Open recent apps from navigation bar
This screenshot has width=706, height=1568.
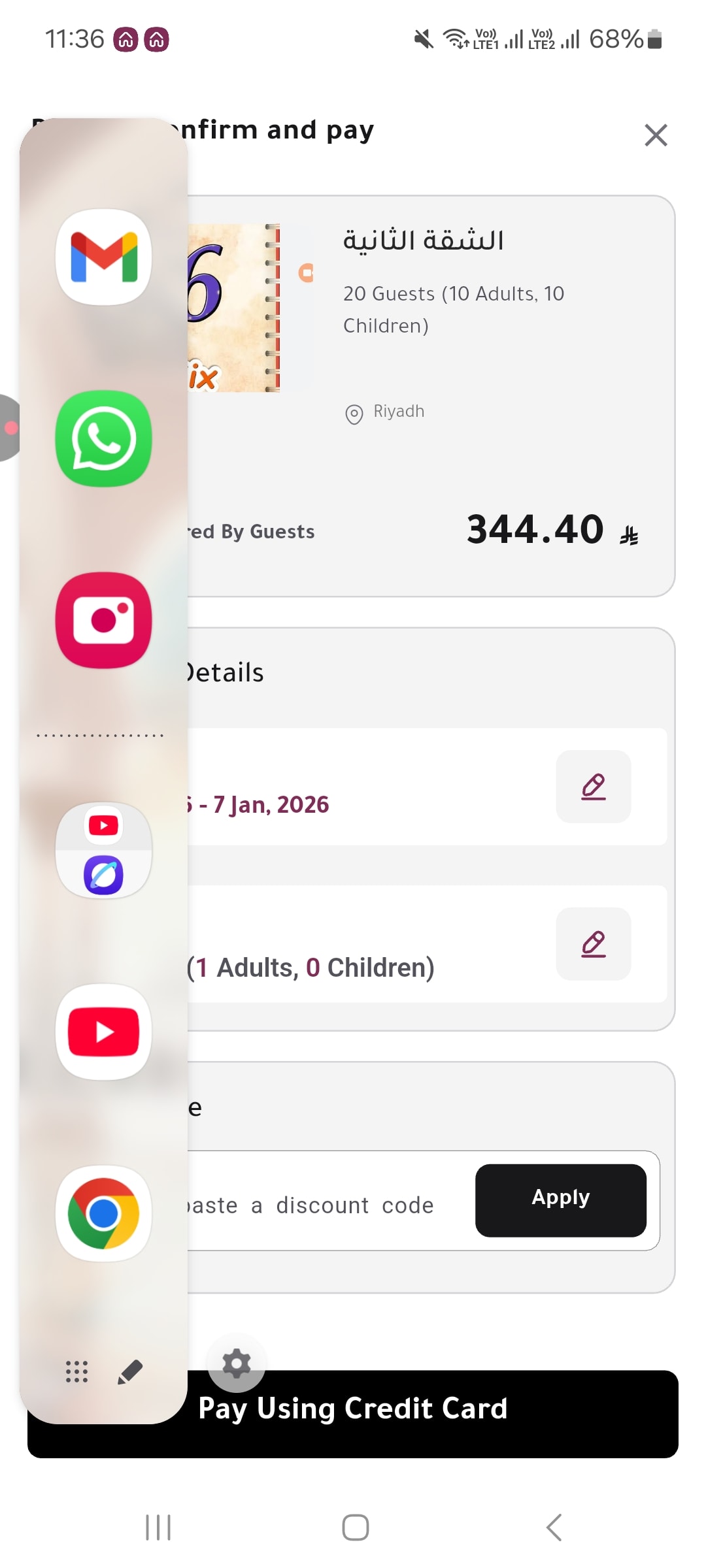[158, 1527]
